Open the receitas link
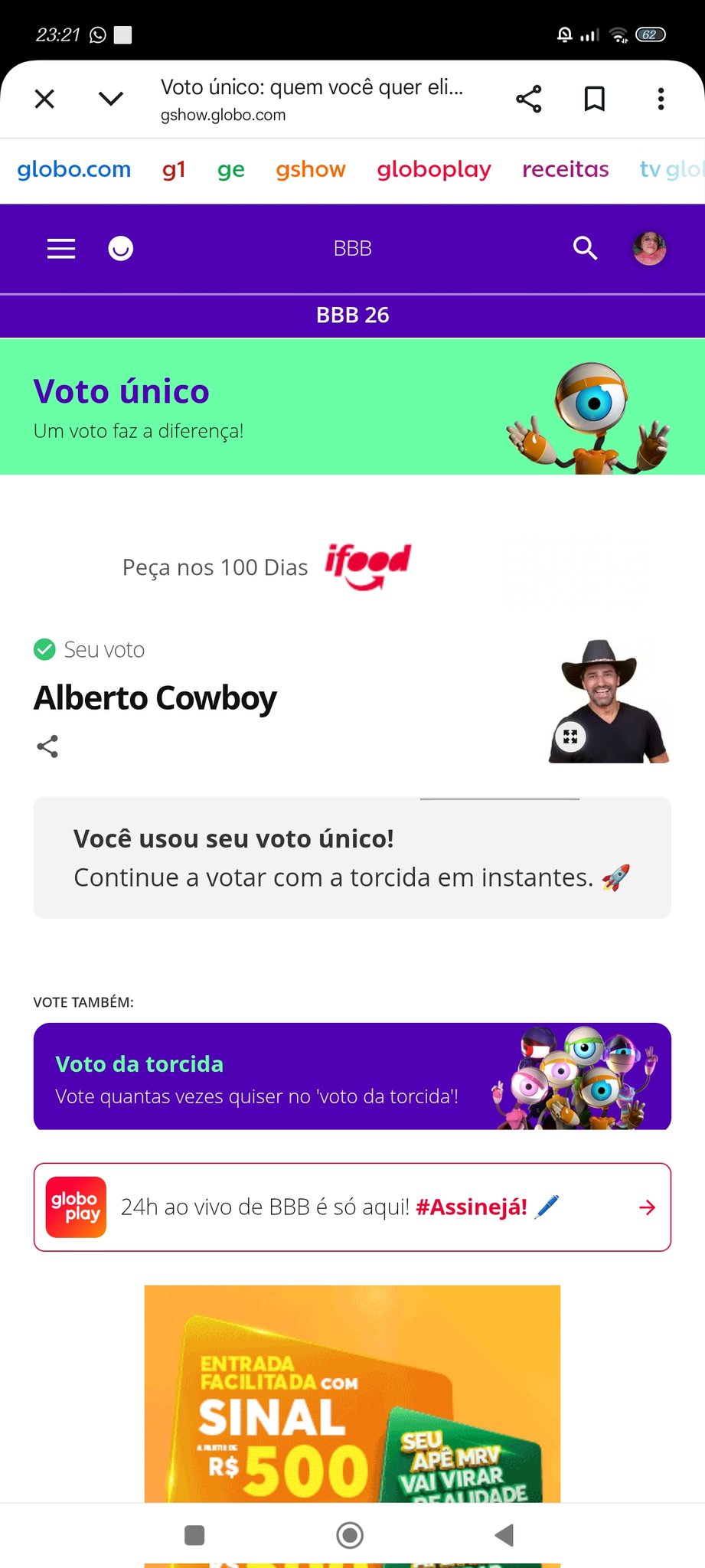 [x=565, y=169]
